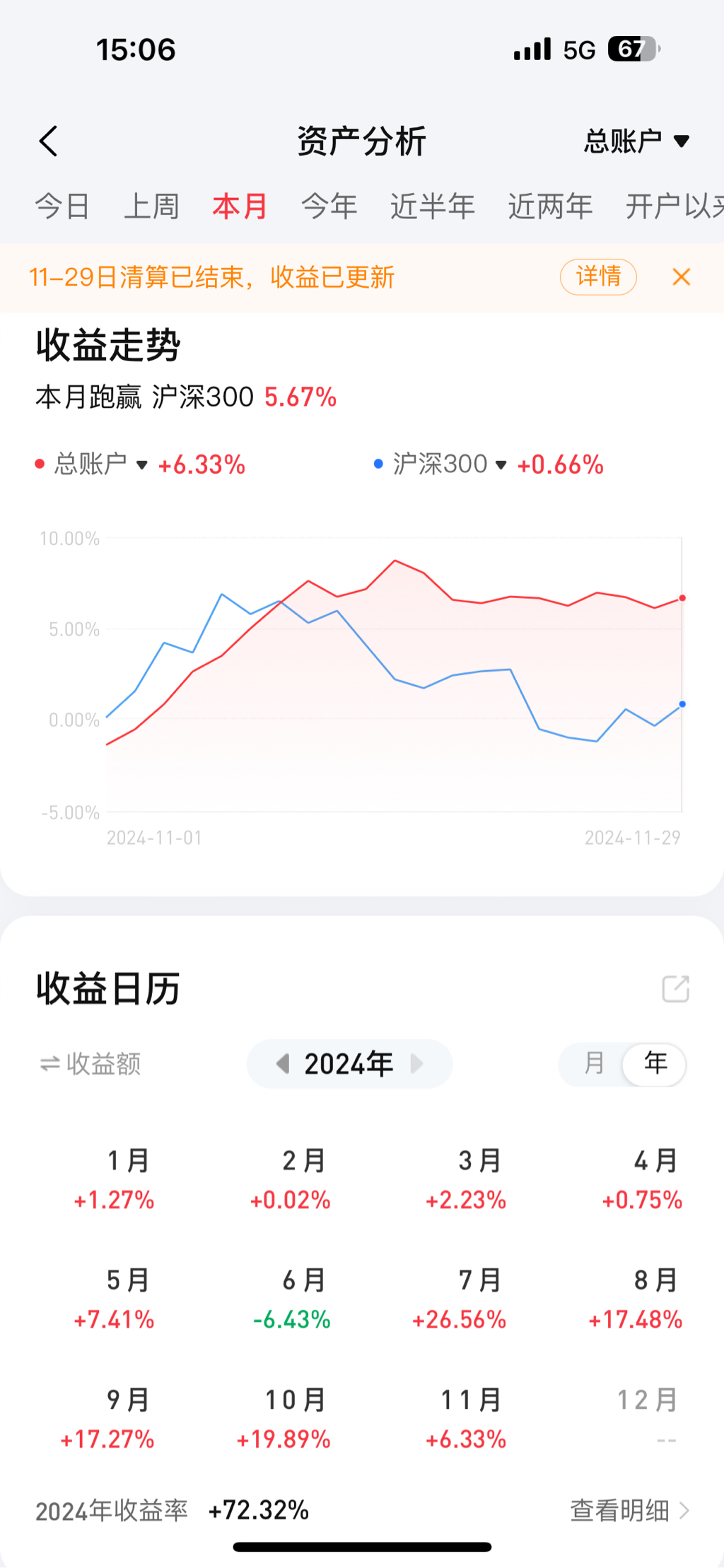Open 查看明细 for 2024 returns
This screenshot has height=1568, width=724.
pos(629,1511)
